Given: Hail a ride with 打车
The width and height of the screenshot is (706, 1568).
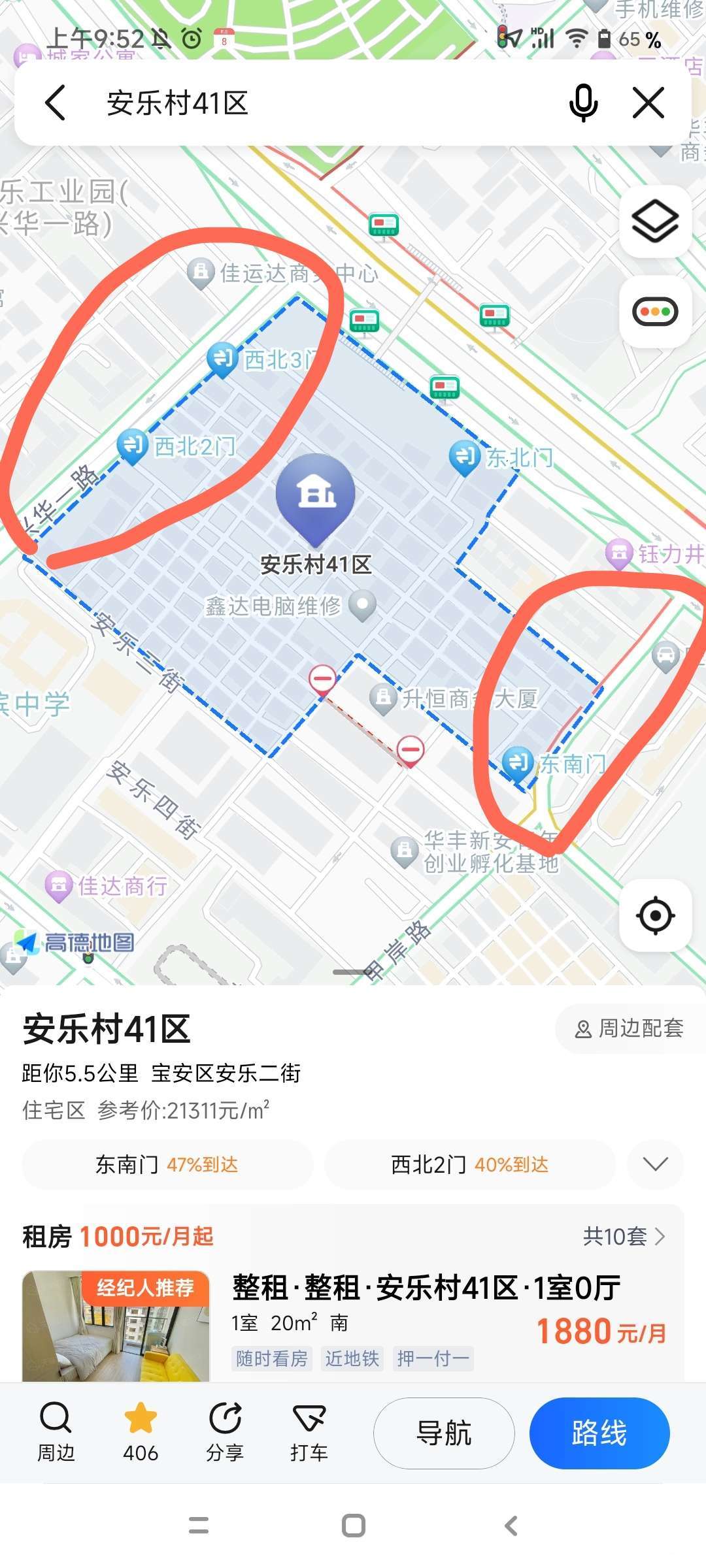Looking at the screenshot, I should point(309,1433).
